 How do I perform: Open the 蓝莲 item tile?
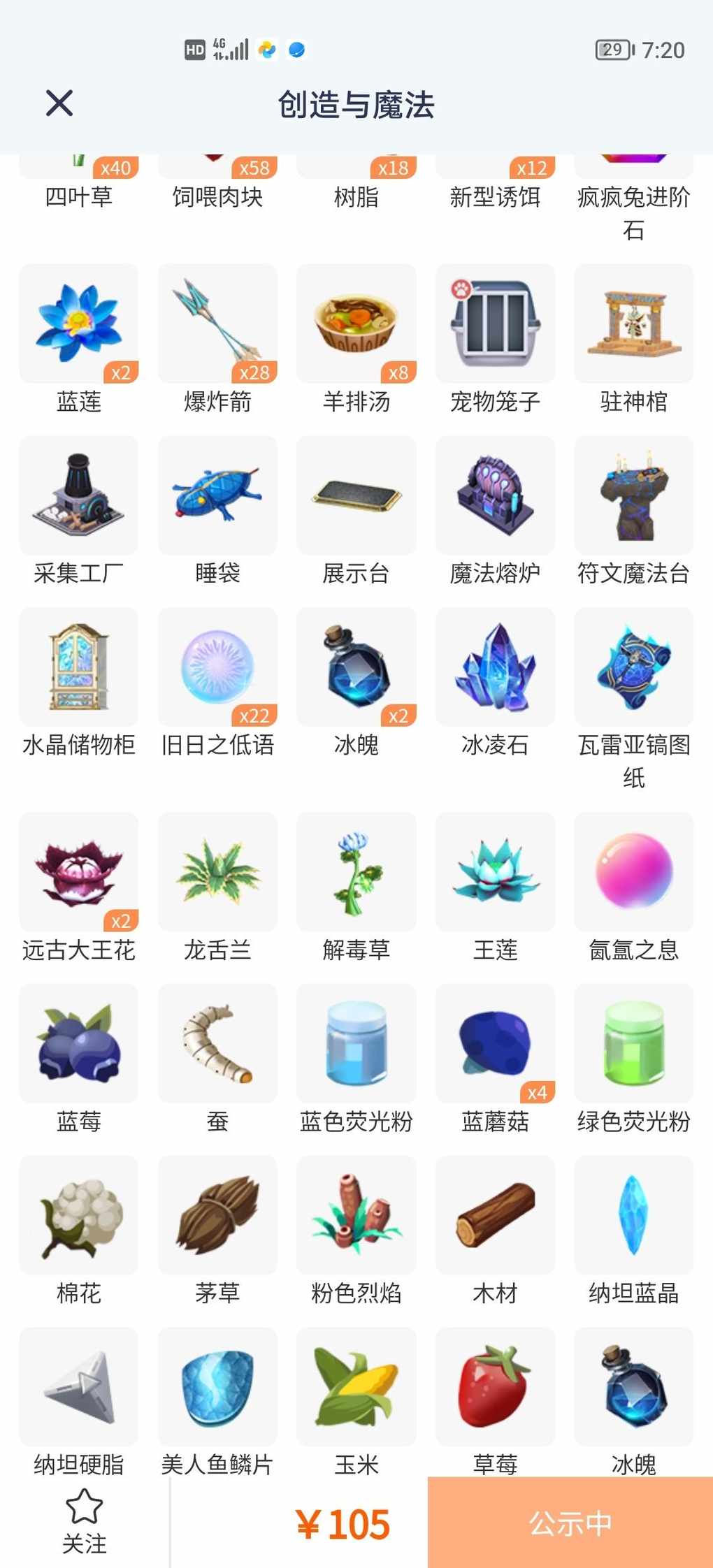(x=78, y=324)
